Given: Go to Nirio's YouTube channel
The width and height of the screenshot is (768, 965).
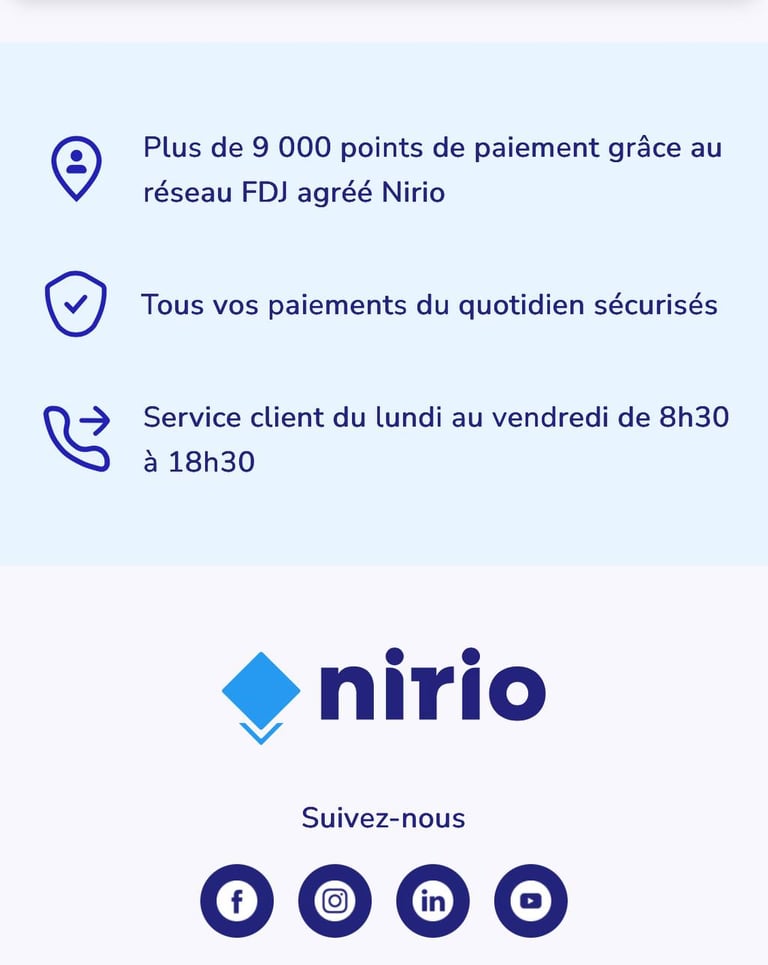Looking at the screenshot, I should pos(531,901).
